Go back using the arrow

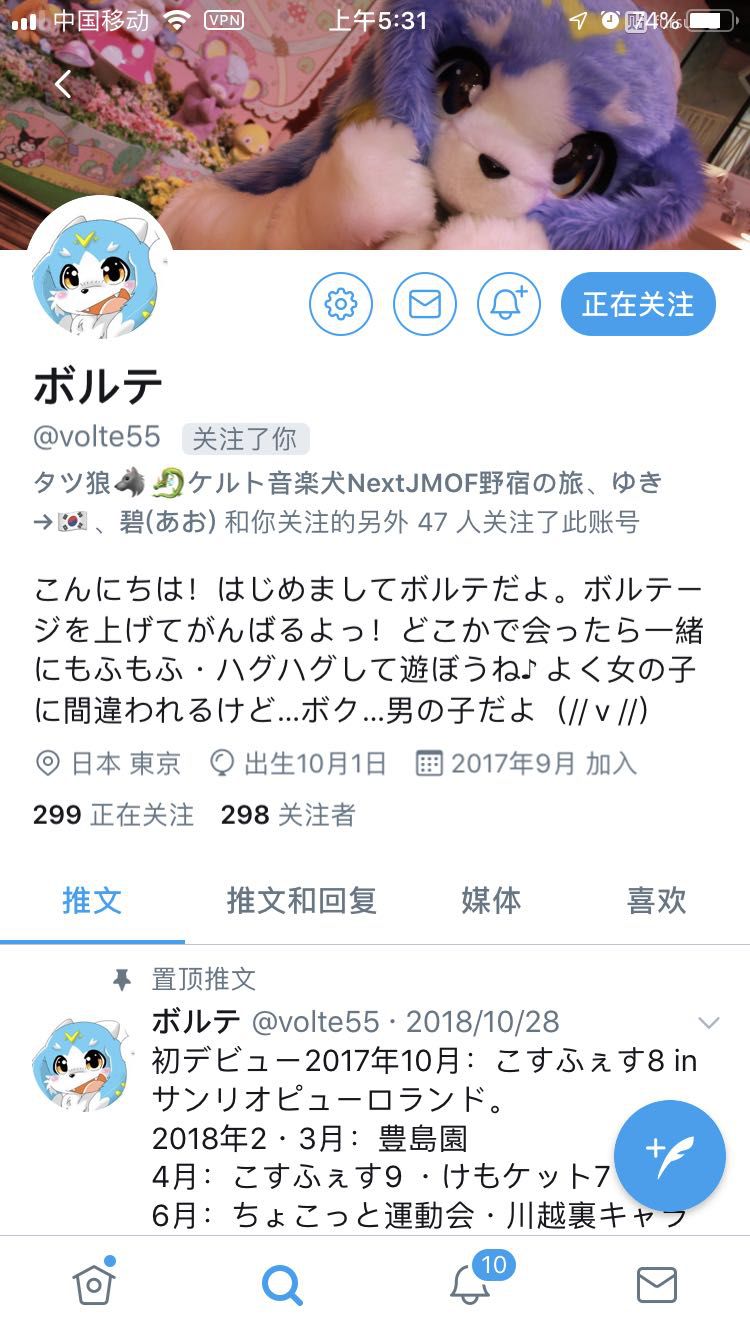click(x=63, y=85)
